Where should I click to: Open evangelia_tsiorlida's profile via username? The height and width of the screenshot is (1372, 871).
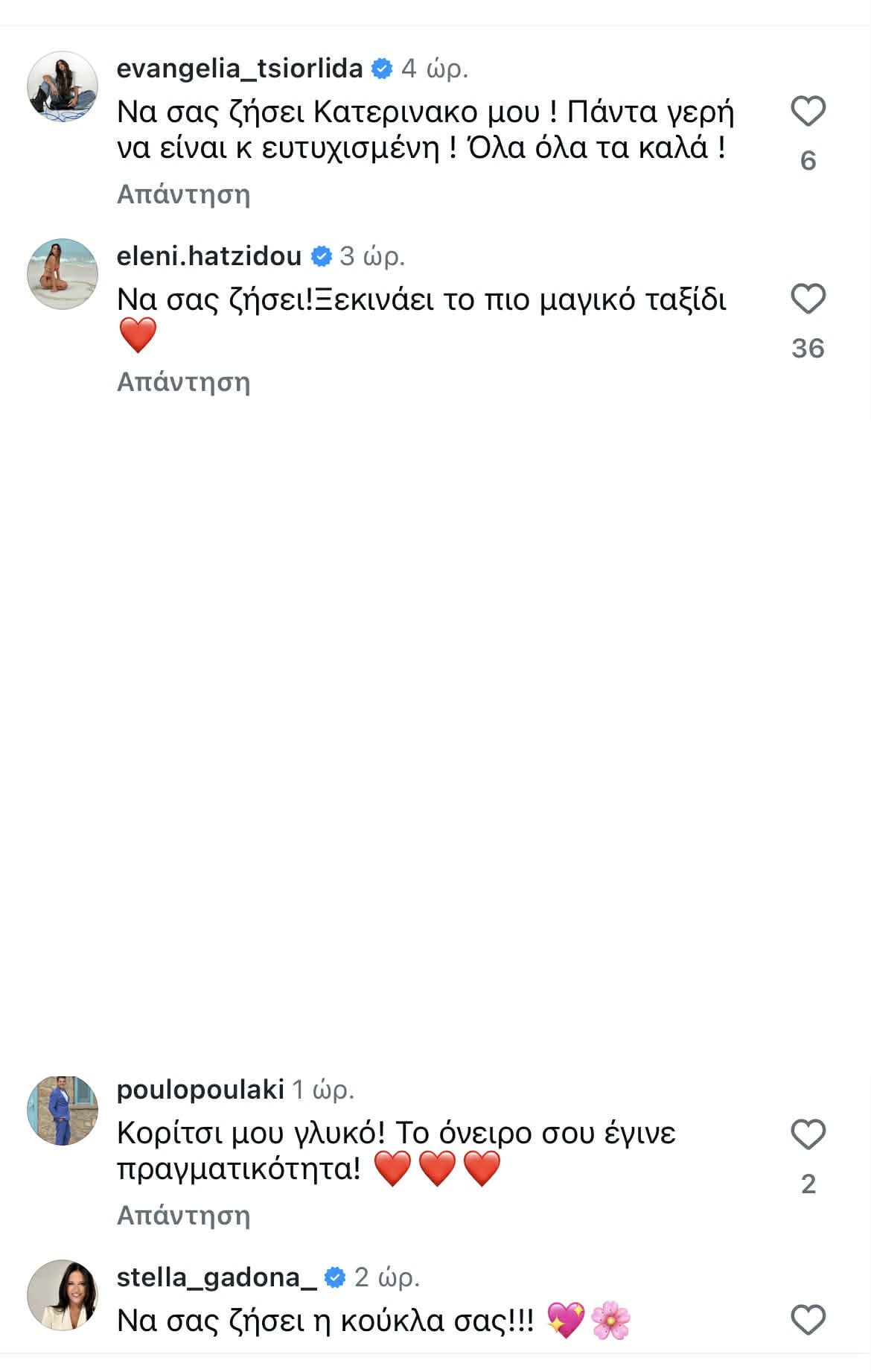tap(240, 69)
